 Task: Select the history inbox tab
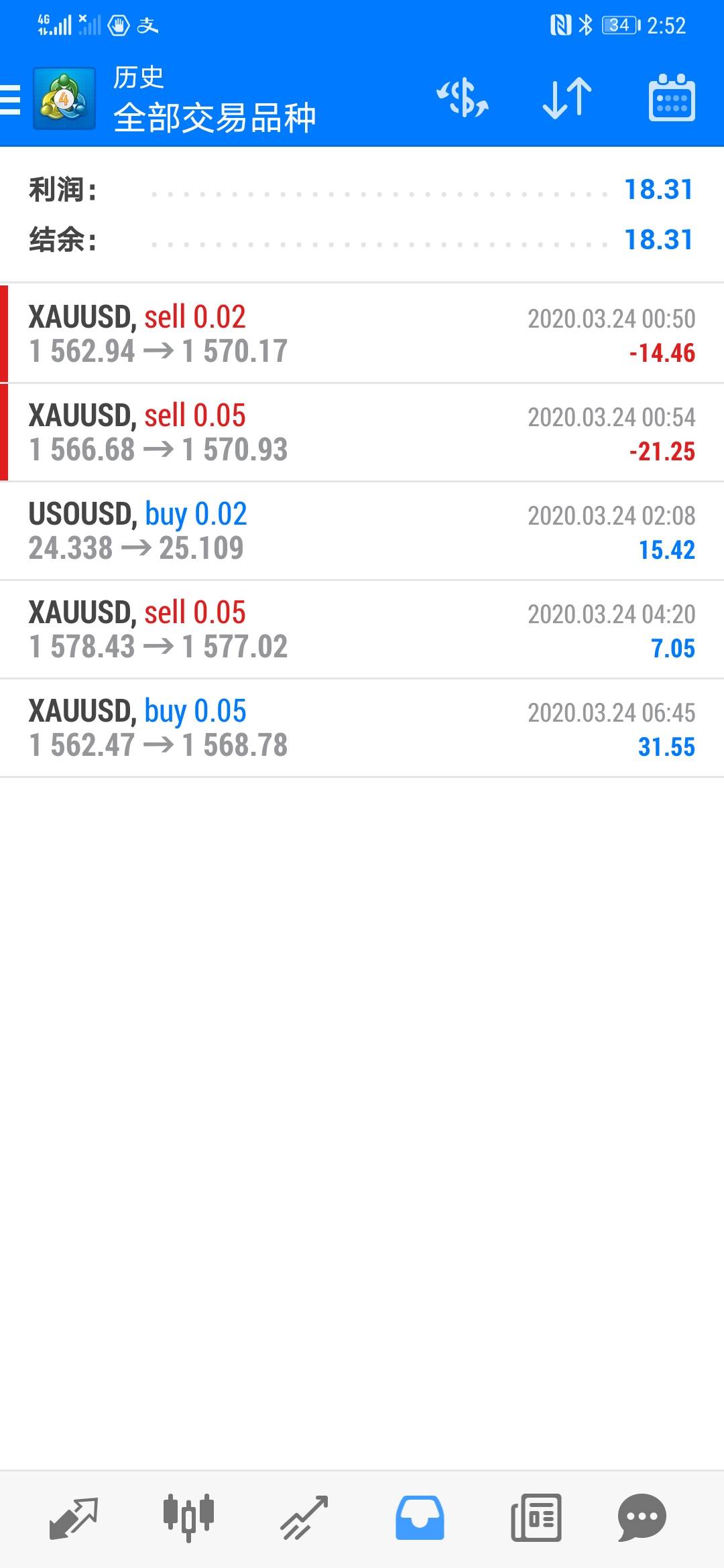(x=420, y=1517)
